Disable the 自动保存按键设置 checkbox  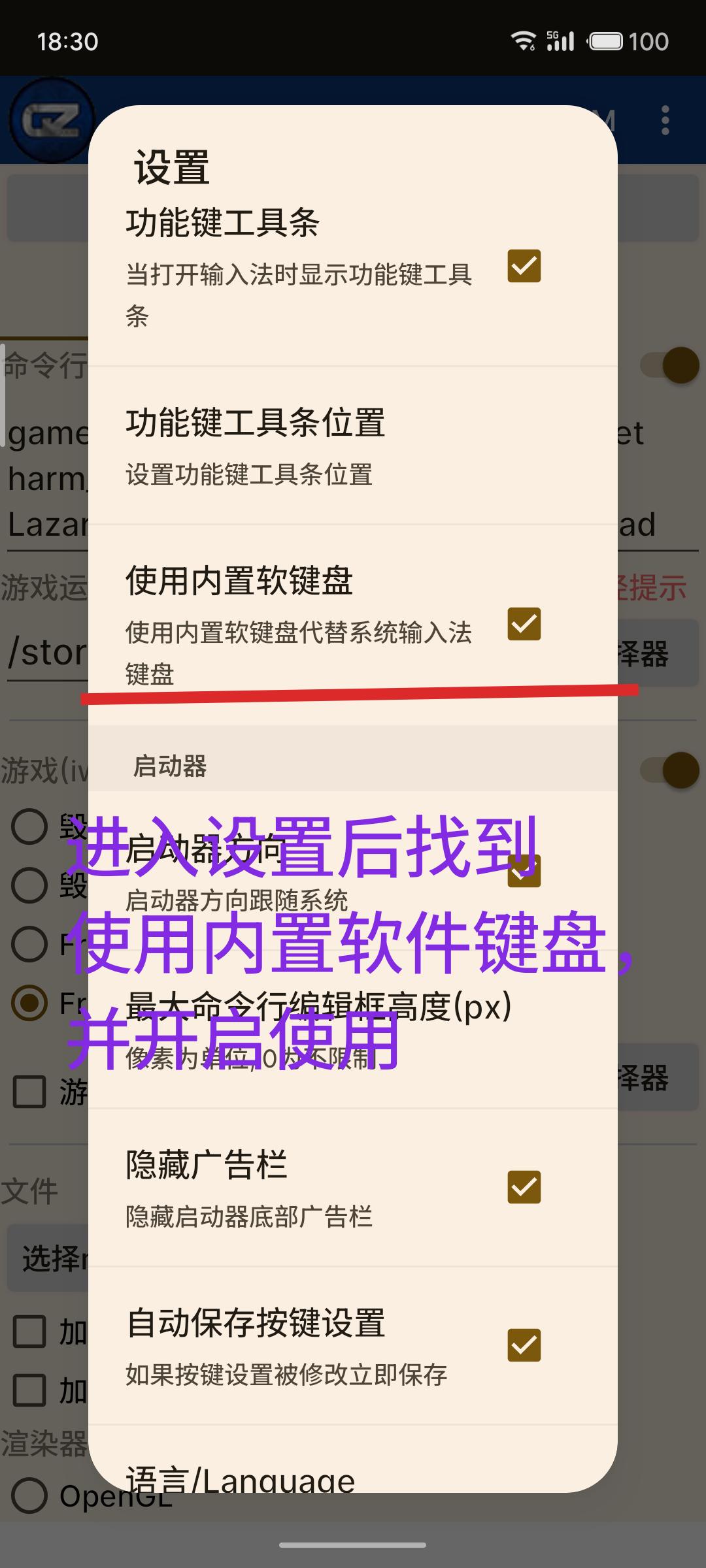524,1345
